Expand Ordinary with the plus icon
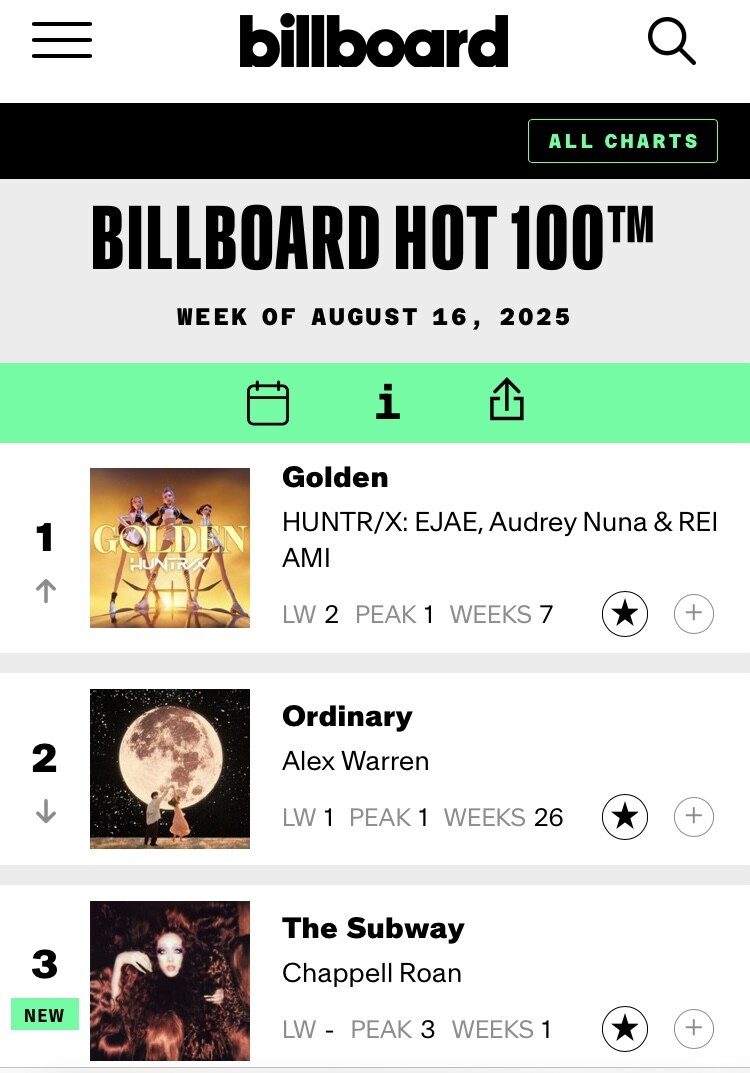 tap(694, 817)
